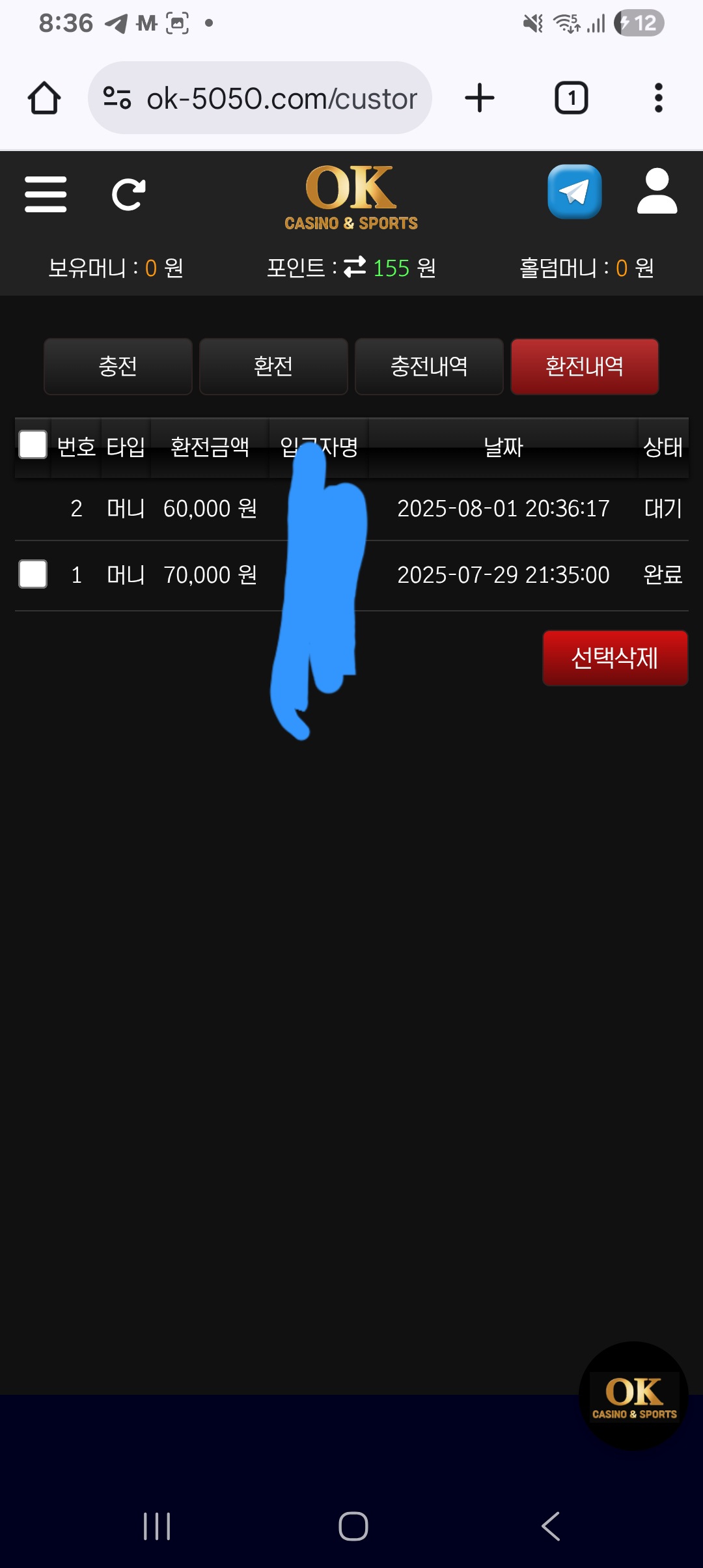This screenshot has width=703, height=1568.
Task: Open the Telegram contact icon
Action: (x=574, y=191)
